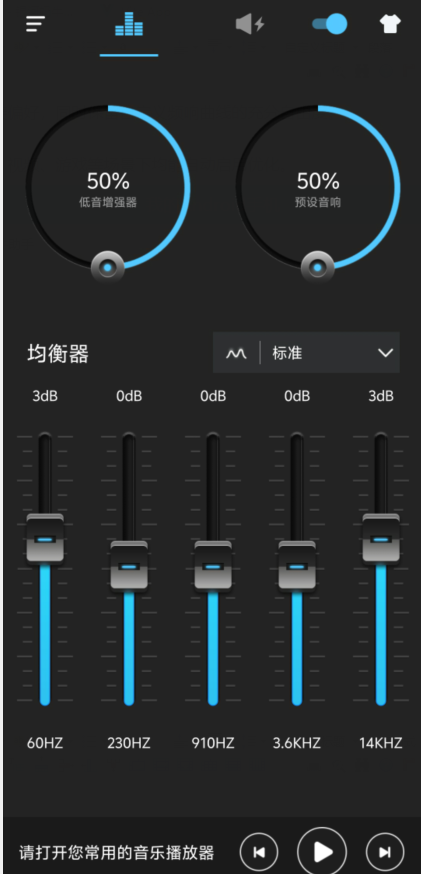Open the hamburger menu

pyautogui.click(x=35, y=24)
